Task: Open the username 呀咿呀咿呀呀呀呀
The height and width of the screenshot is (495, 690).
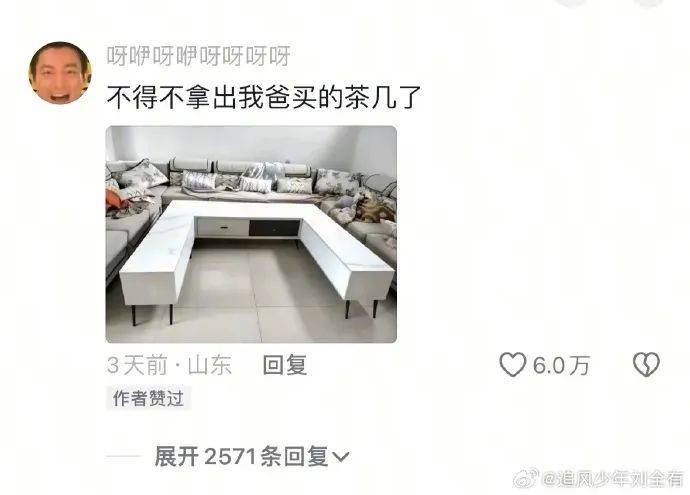Action: coord(198,57)
